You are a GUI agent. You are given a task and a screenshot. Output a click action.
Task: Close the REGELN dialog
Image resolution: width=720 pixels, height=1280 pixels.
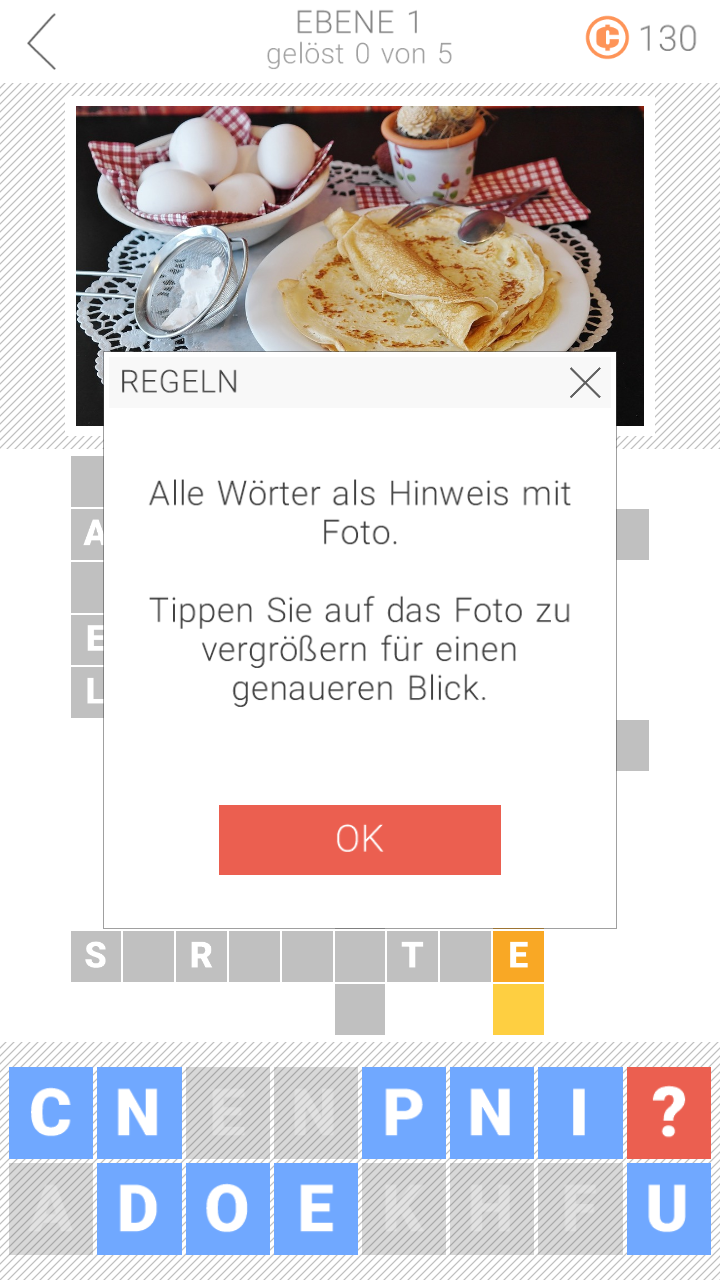click(x=585, y=382)
